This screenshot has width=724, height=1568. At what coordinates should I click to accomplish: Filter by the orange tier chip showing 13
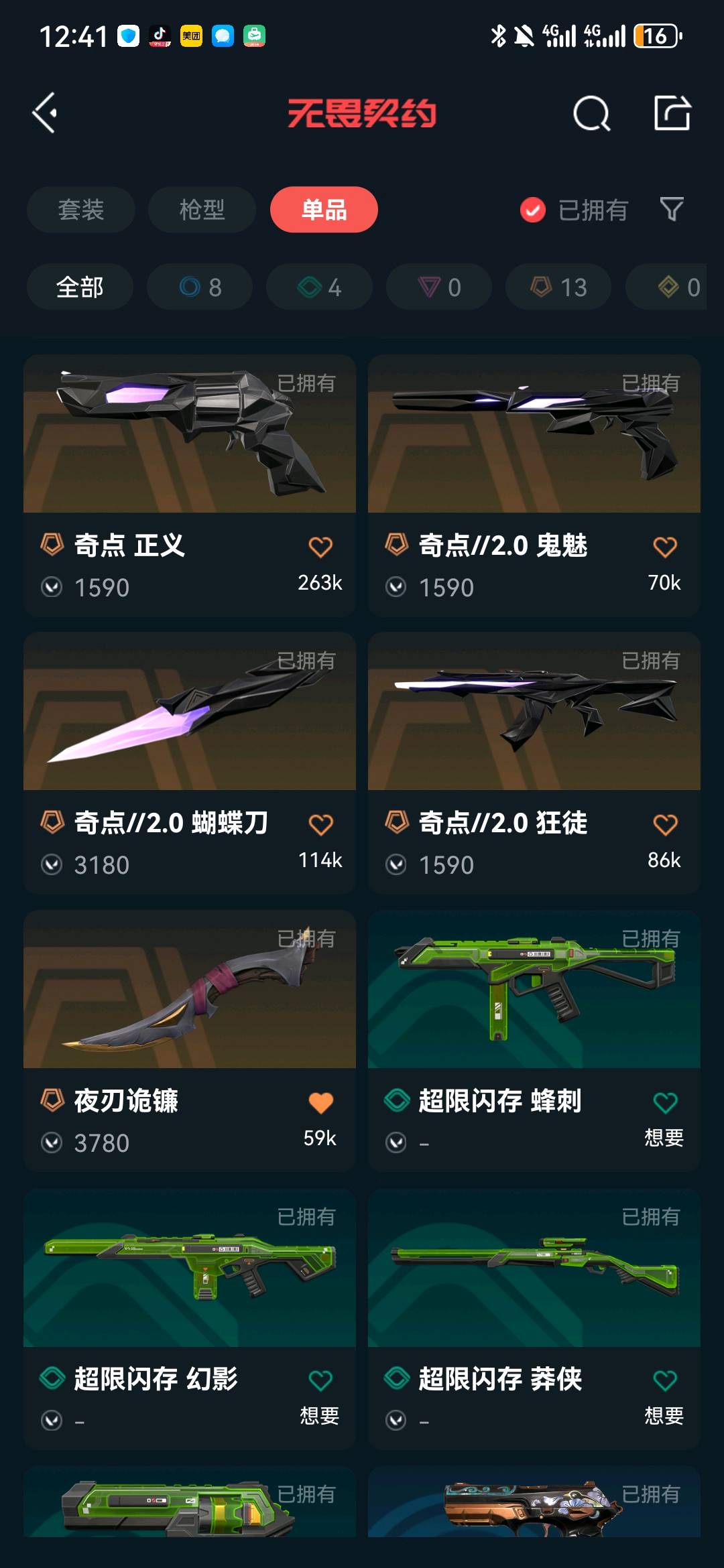tap(558, 287)
